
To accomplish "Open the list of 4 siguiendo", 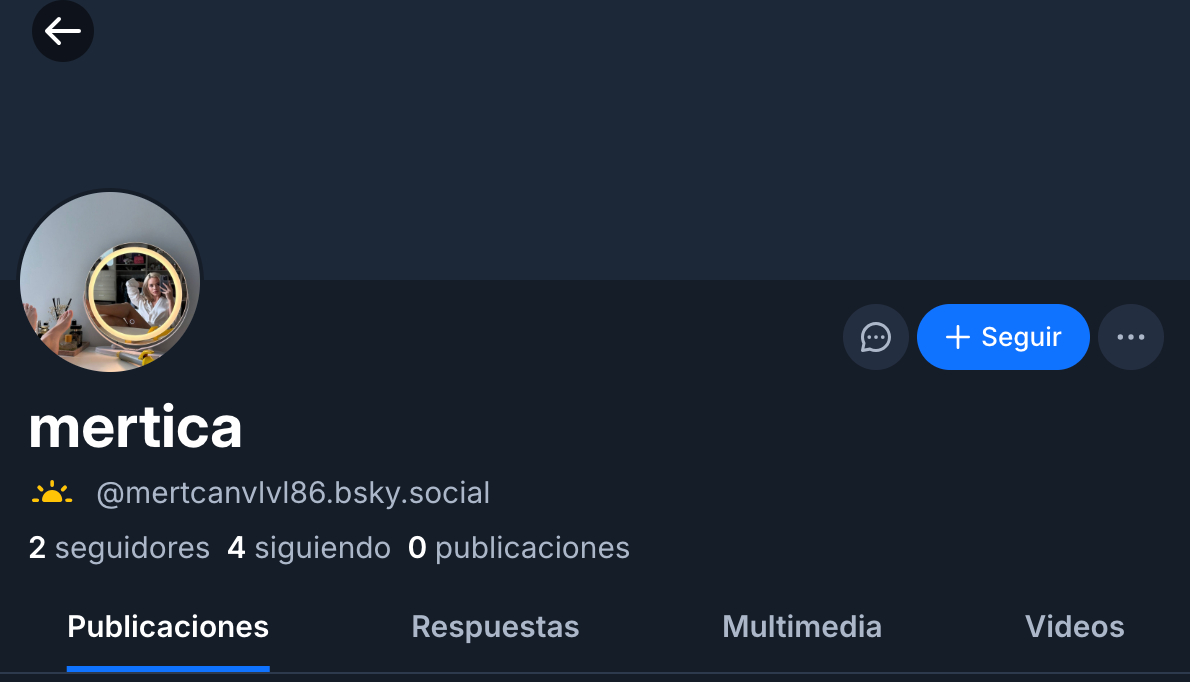I will (x=309, y=548).
